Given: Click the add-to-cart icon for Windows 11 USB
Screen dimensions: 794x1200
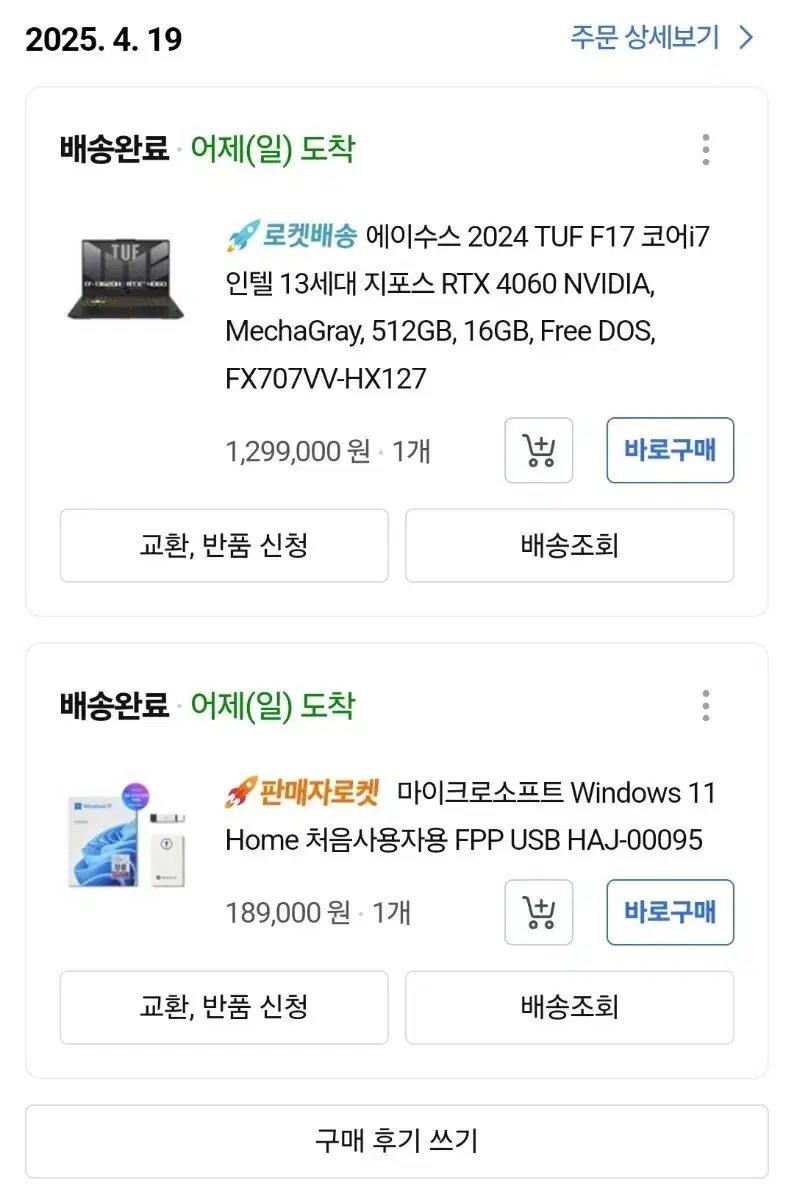Looking at the screenshot, I should click(538, 912).
